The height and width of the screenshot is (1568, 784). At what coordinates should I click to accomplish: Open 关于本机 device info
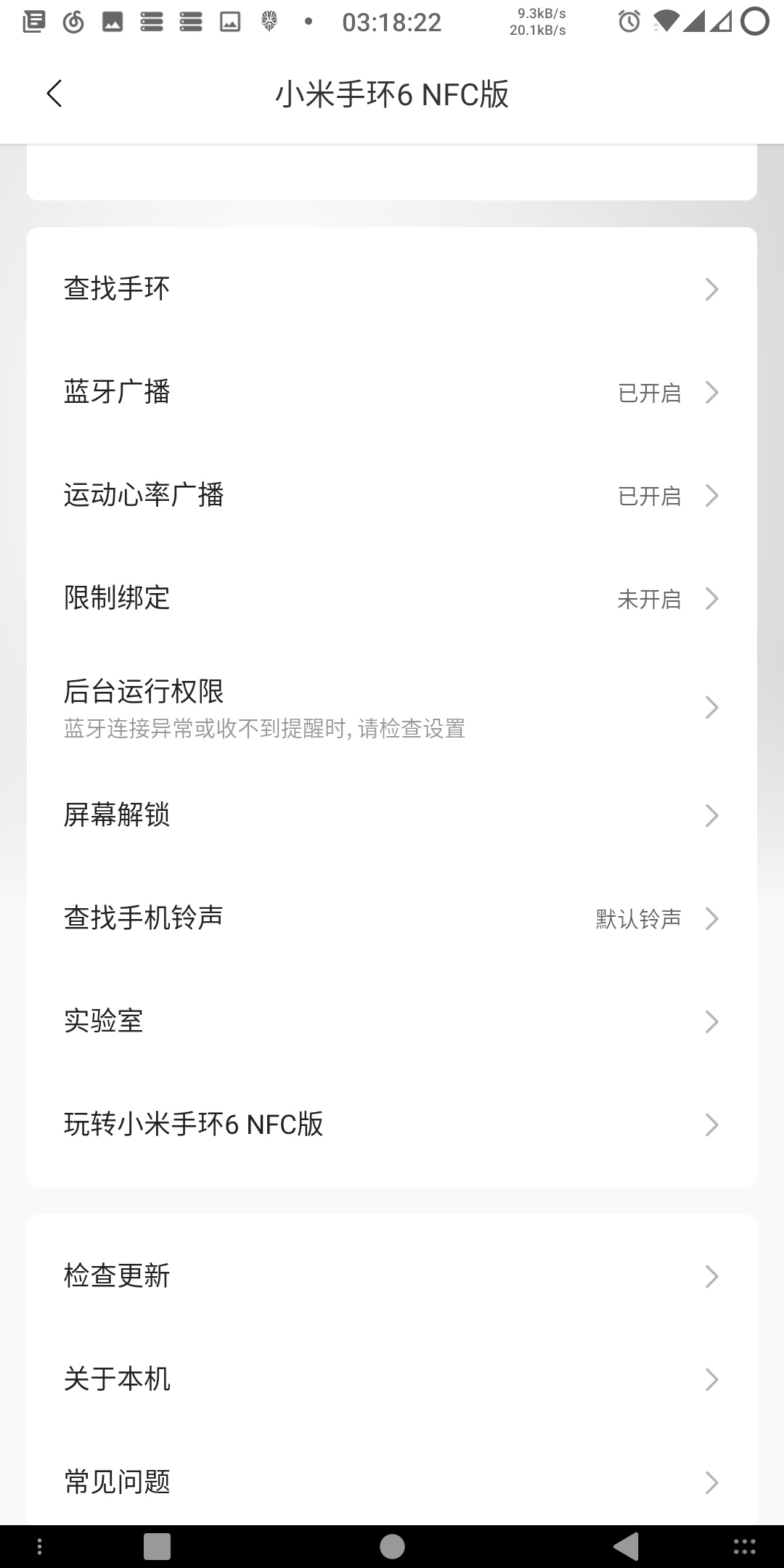pyautogui.click(x=392, y=1379)
